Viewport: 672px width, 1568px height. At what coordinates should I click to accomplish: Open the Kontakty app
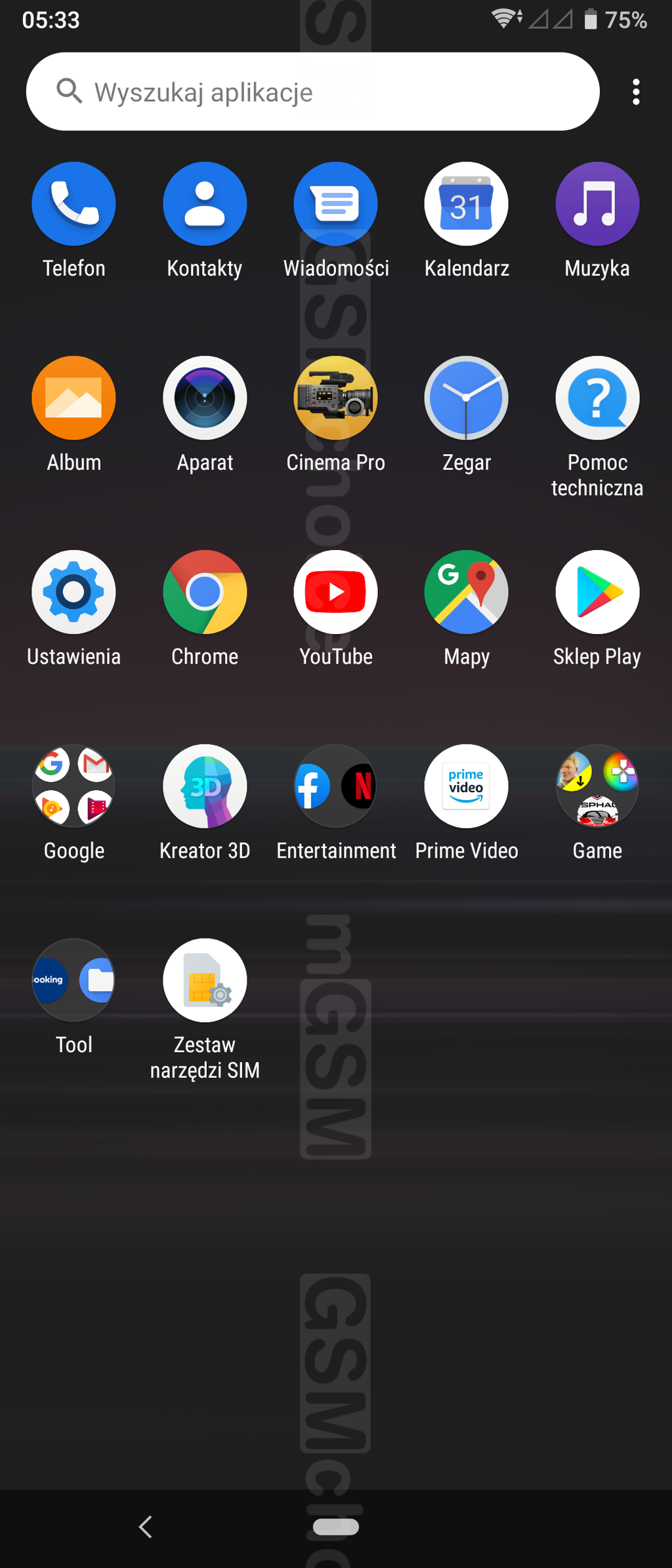click(x=205, y=203)
